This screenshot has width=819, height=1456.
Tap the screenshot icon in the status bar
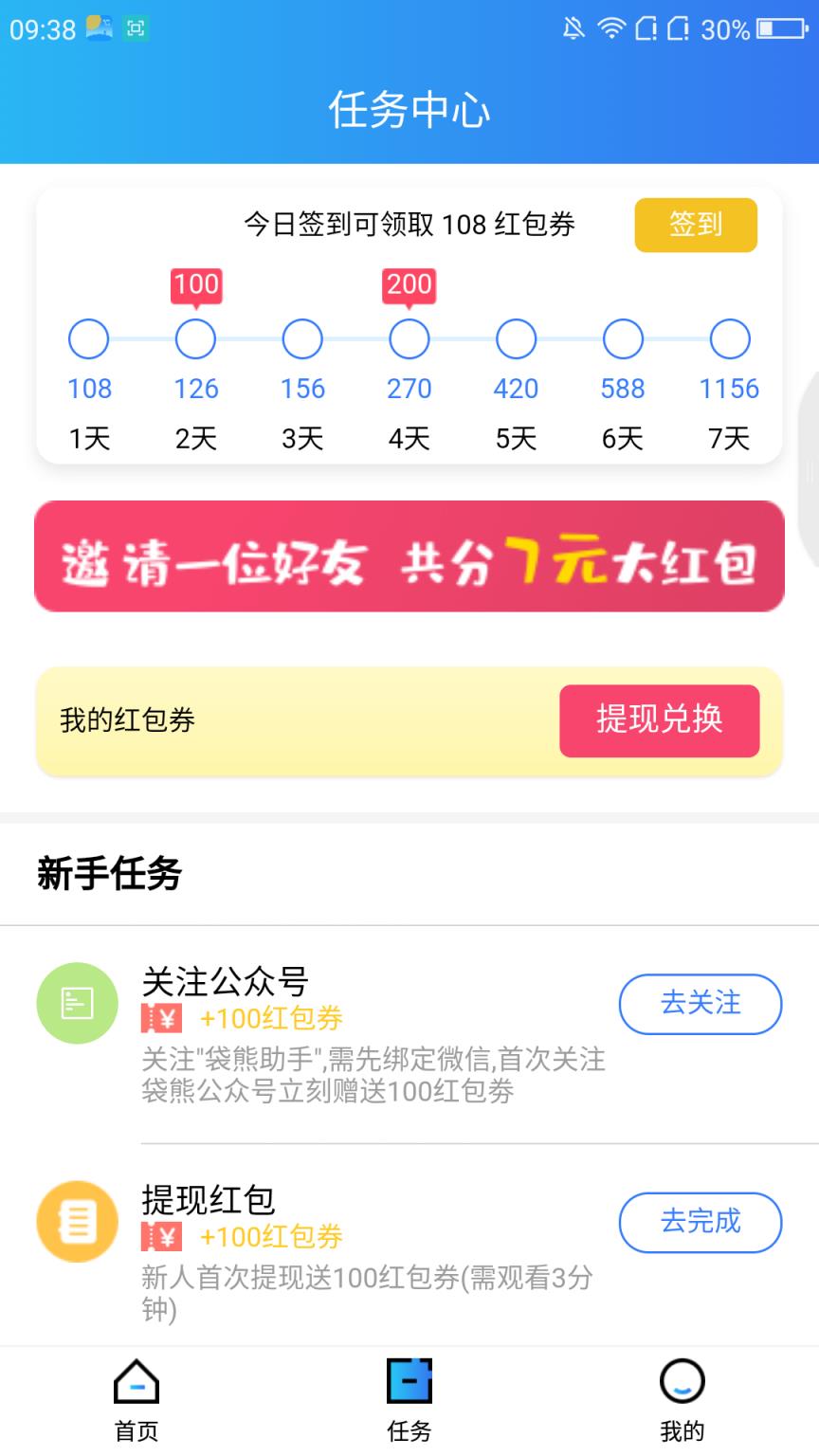[136, 29]
